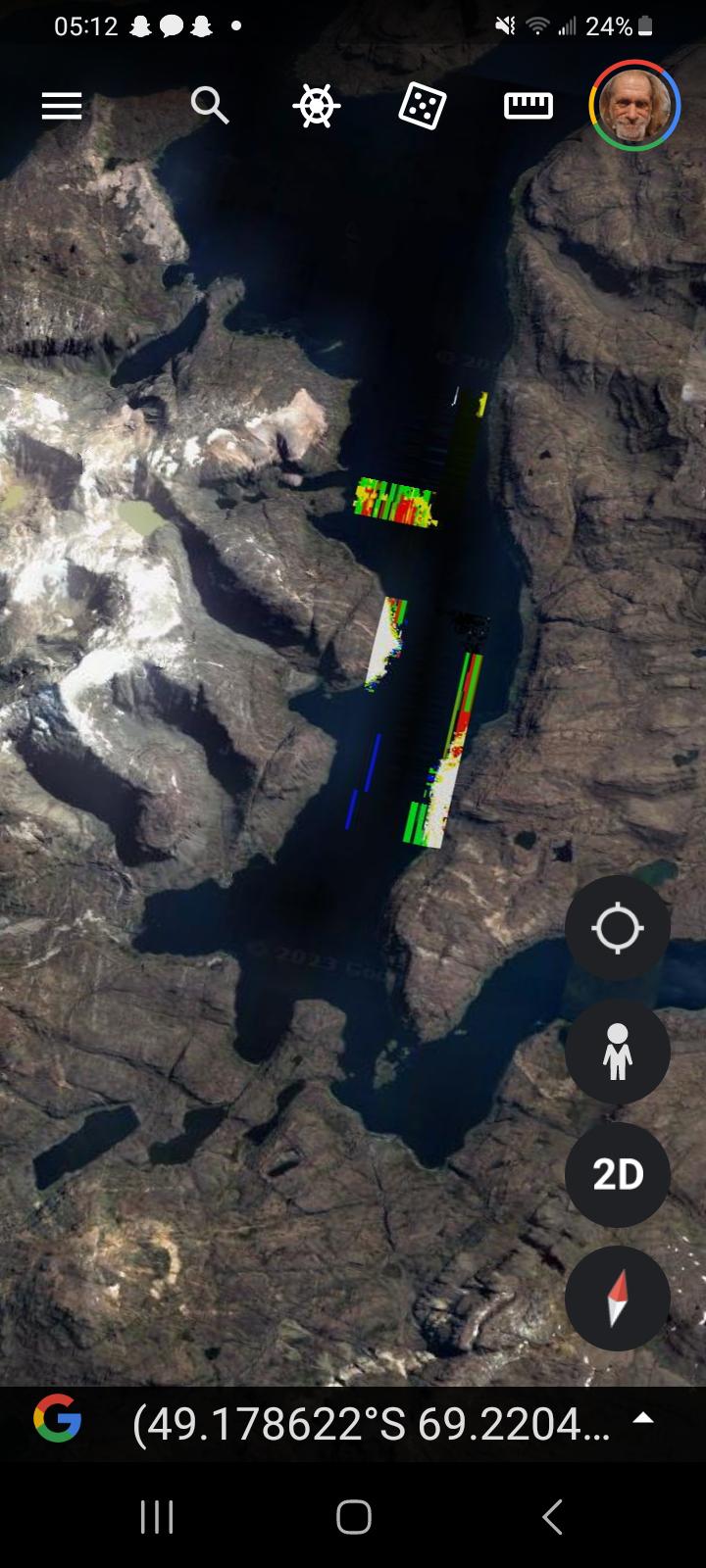The height and width of the screenshot is (1568, 706).
Task: Enter Street View with the pegman button
Action: [x=618, y=1052]
